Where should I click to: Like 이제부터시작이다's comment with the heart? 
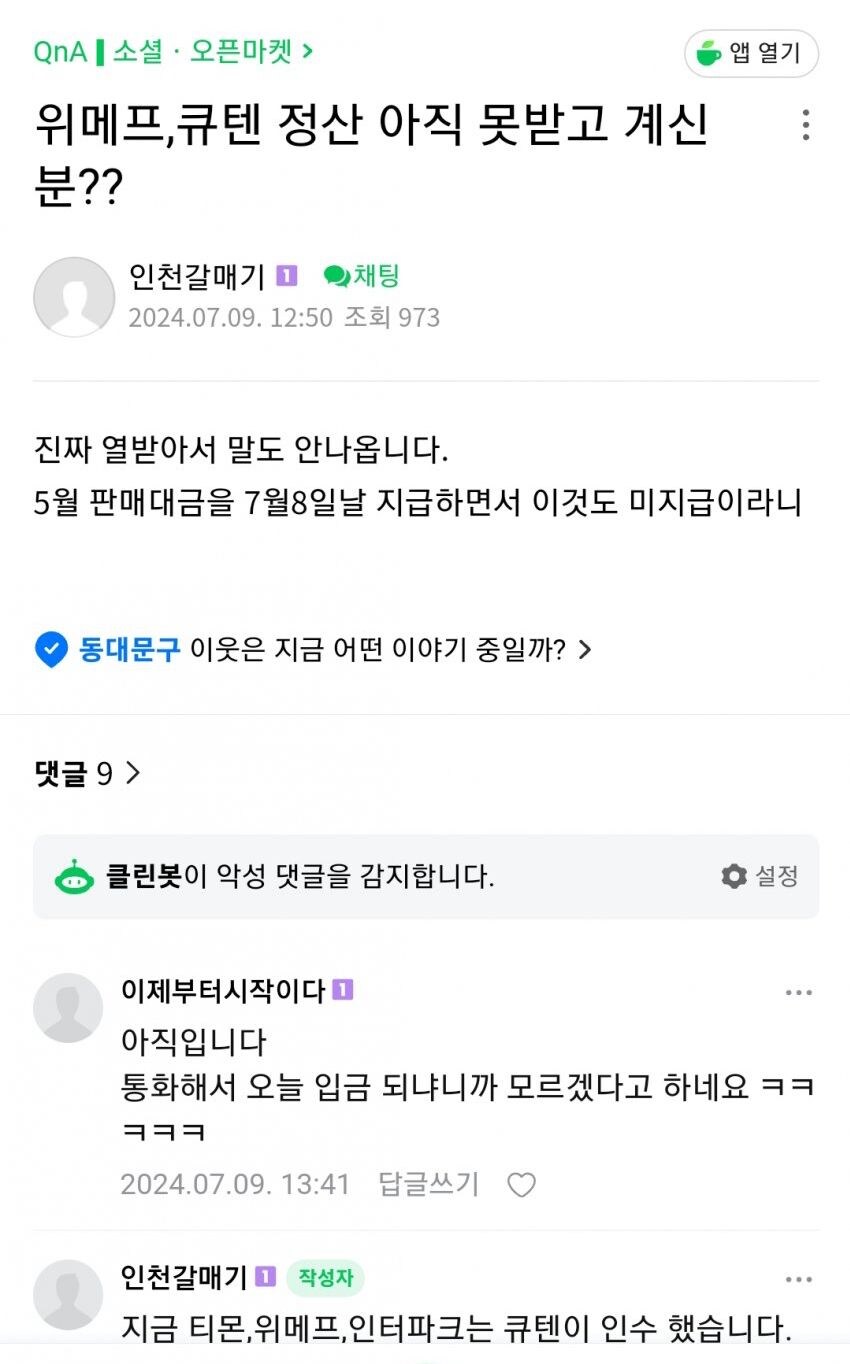pyautogui.click(x=521, y=1184)
